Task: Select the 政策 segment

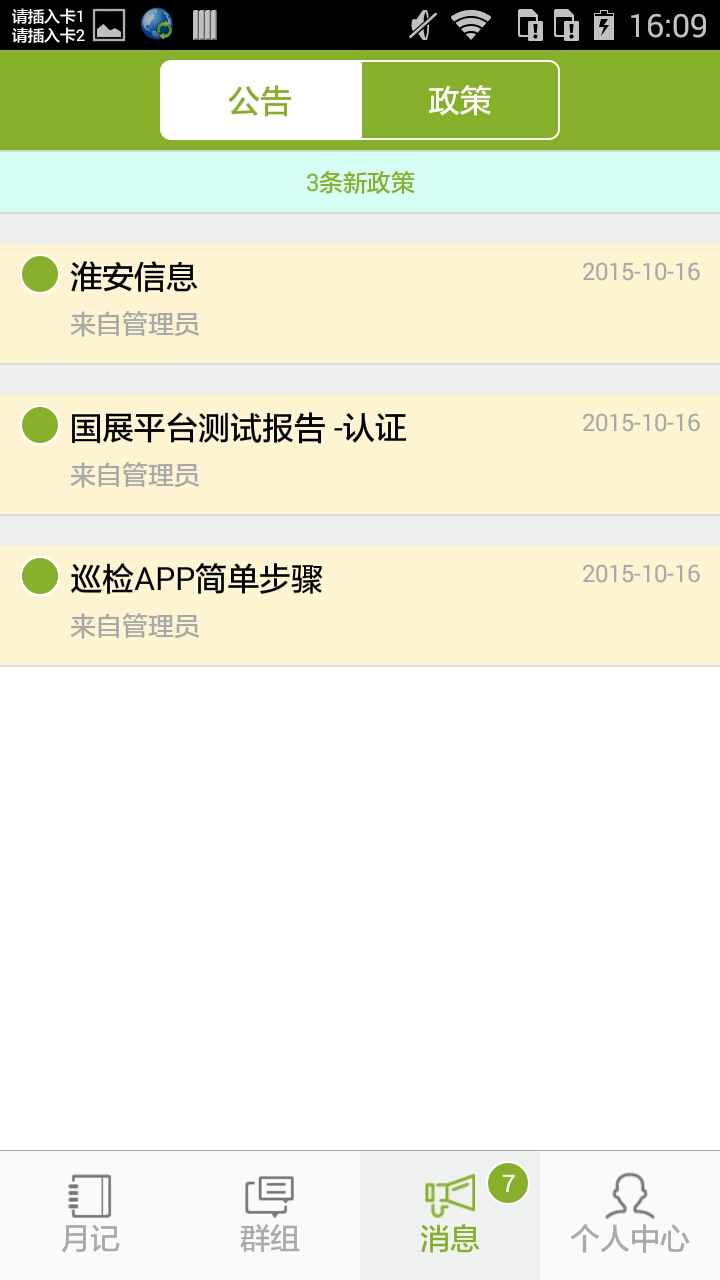Action: click(x=460, y=100)
